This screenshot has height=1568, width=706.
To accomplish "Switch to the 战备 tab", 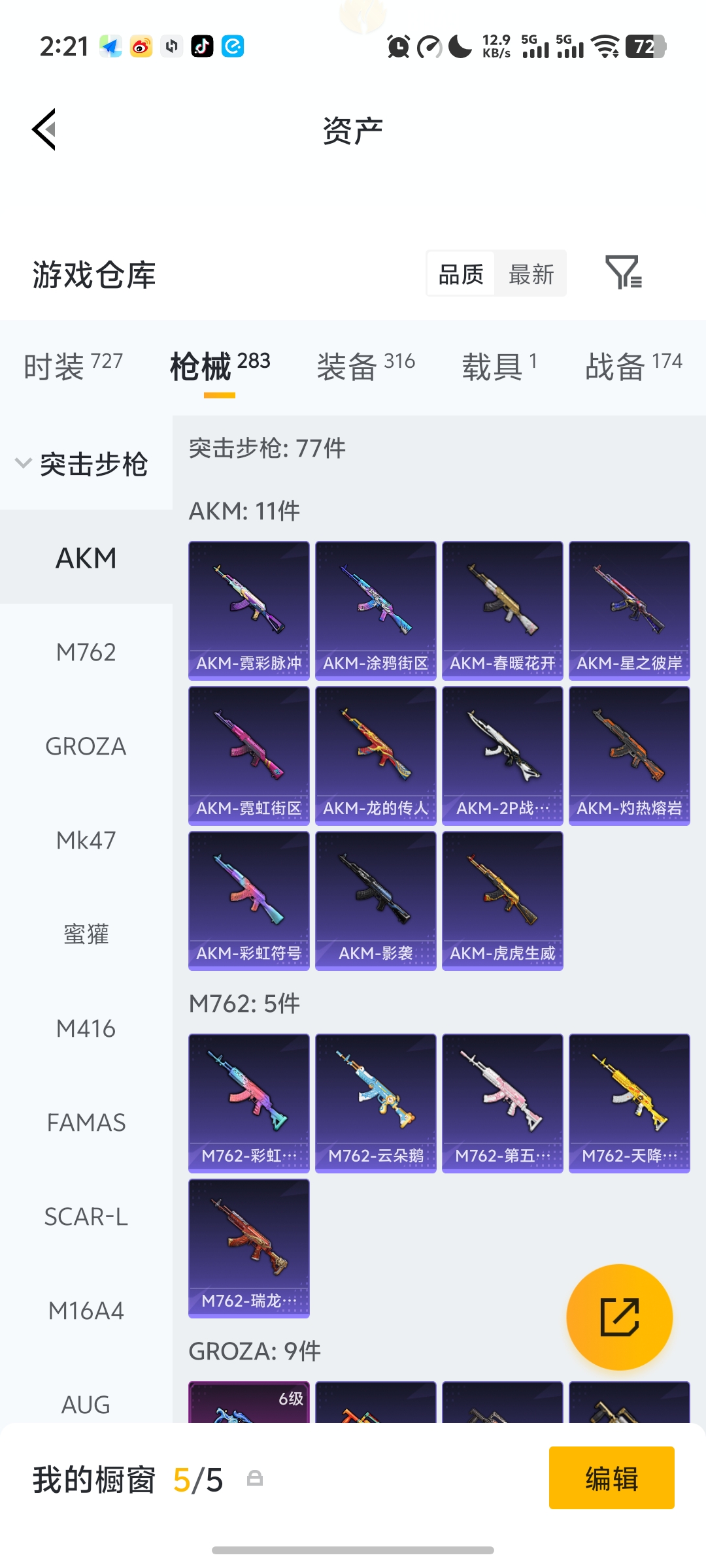I will [x=633, y=365].
